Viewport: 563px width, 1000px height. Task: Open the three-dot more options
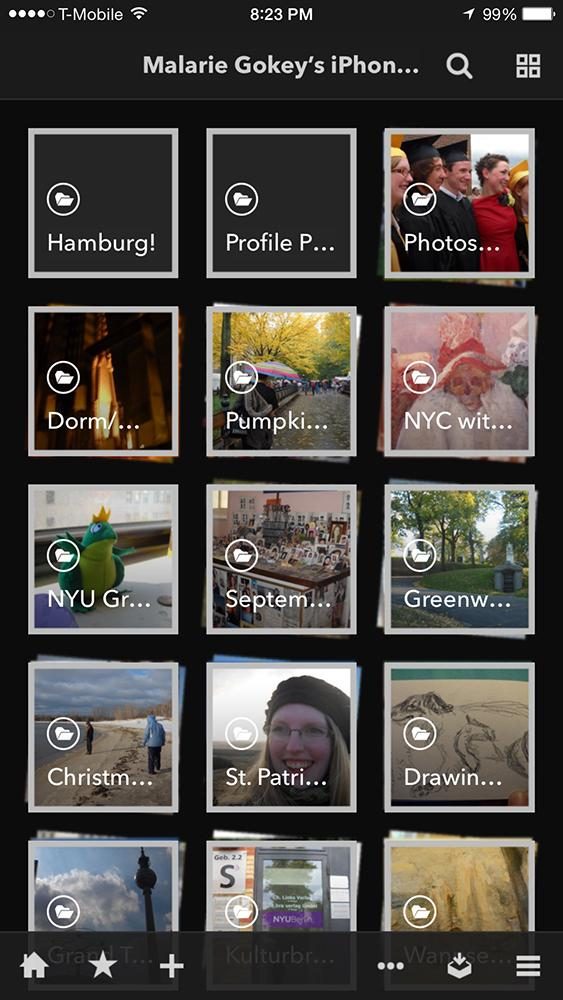390,967
